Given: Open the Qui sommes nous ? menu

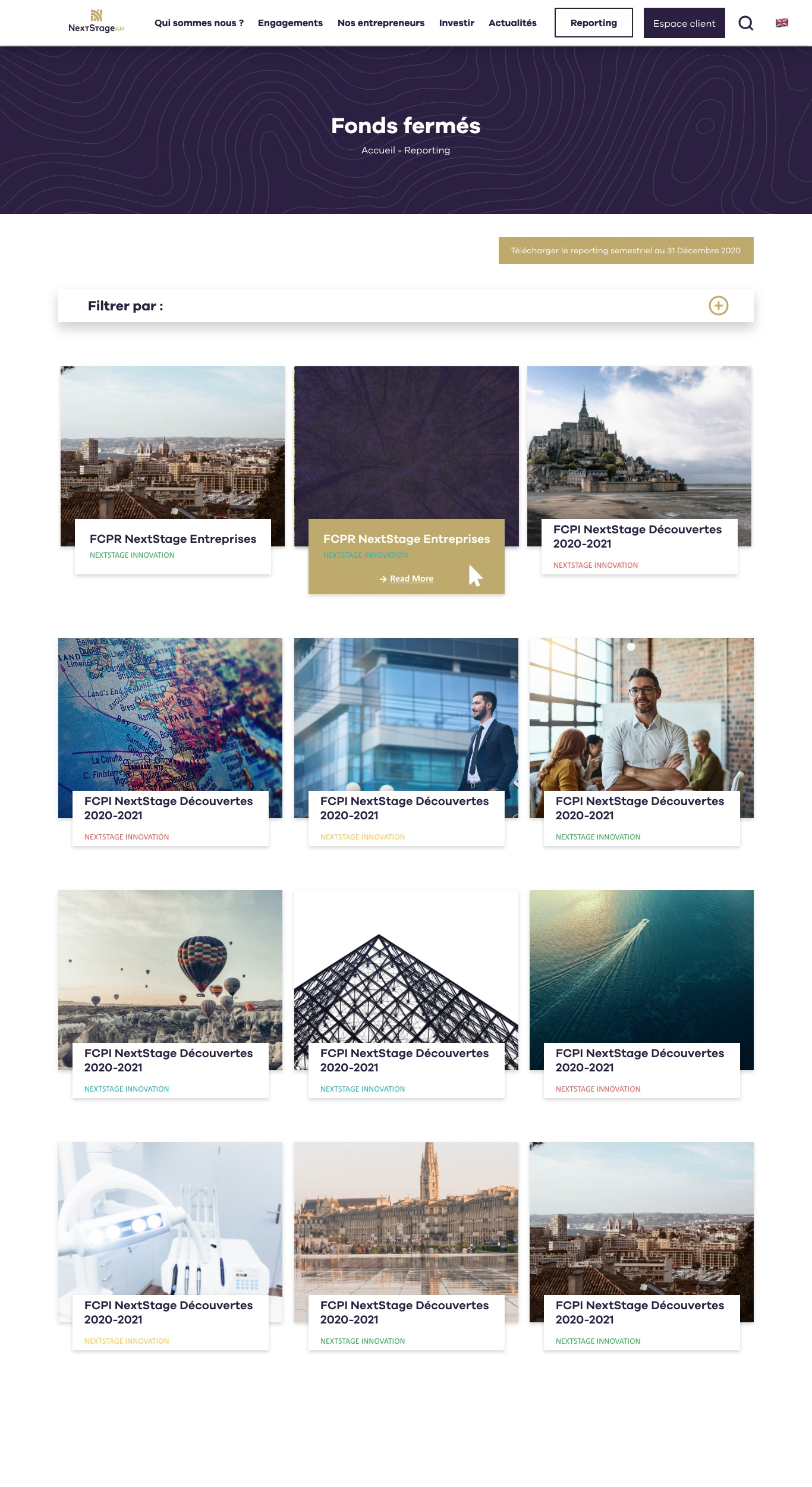Looking at the screenshot, I should click(x=199, y=23).
